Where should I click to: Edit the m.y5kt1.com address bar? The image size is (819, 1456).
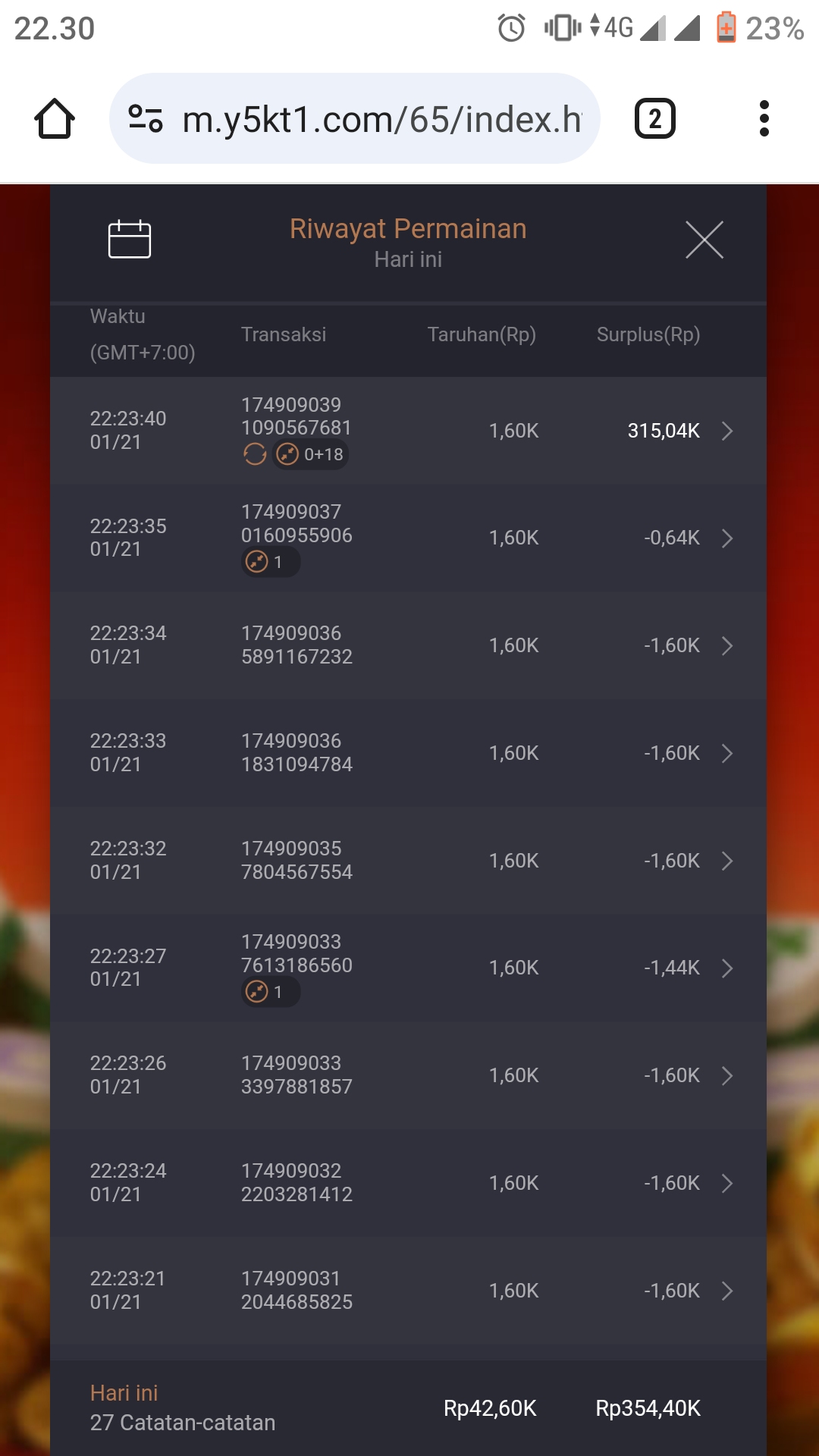tap(379, 119)
